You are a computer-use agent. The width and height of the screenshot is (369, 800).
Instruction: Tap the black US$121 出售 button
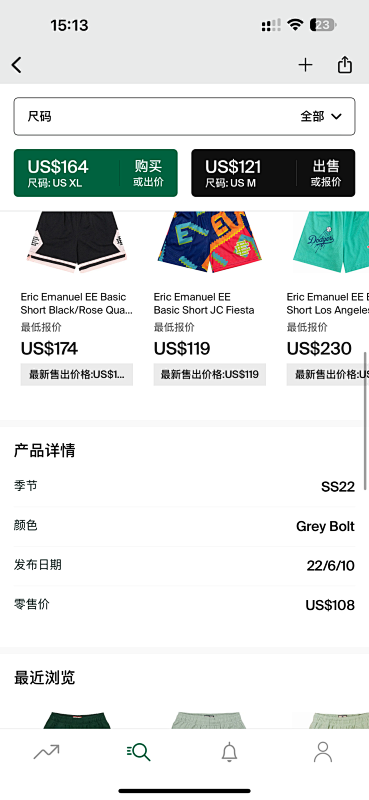[273, 173]
